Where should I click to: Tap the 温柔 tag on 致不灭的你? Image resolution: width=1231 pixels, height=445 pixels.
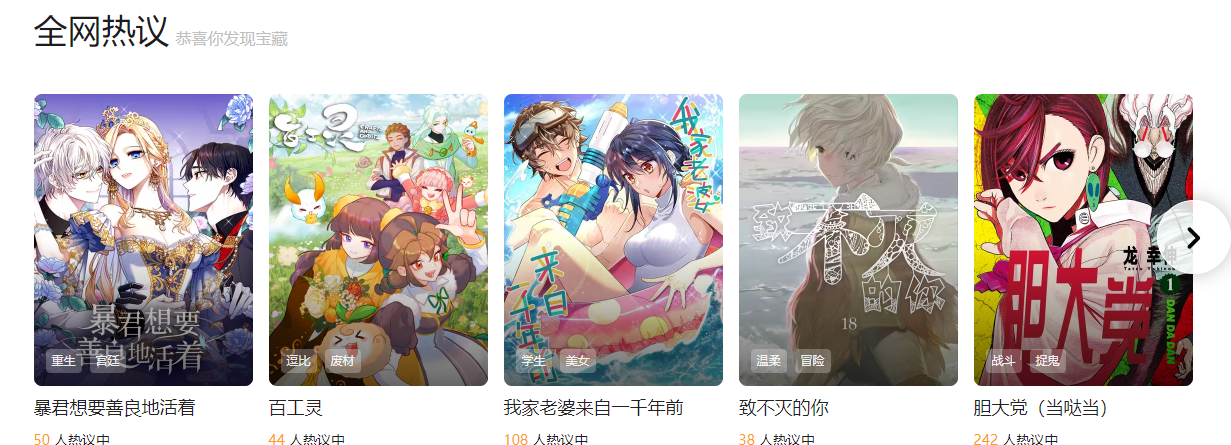(x=768, y=361)
